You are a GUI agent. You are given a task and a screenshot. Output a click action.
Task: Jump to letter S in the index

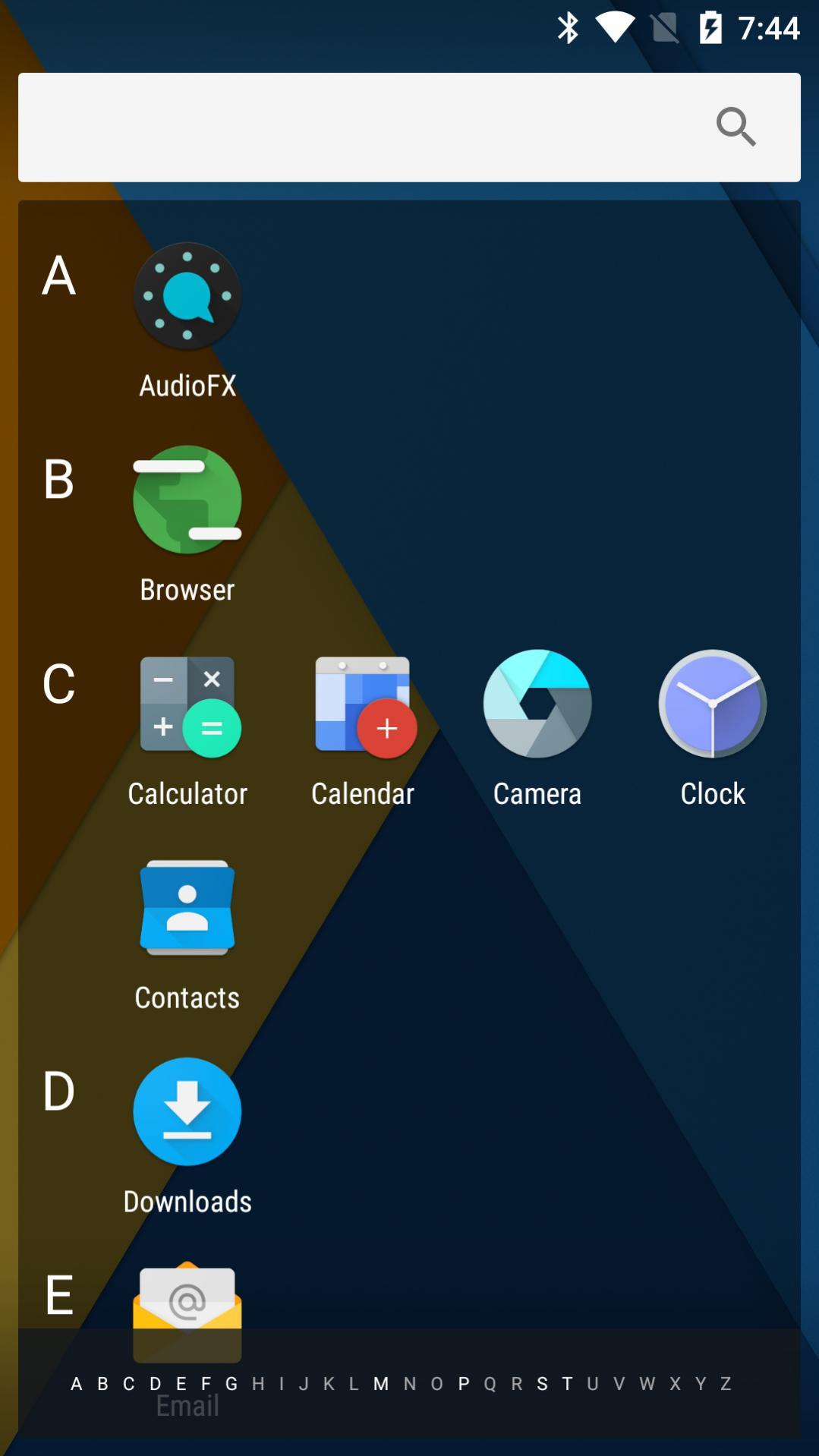click(542, 1384)
